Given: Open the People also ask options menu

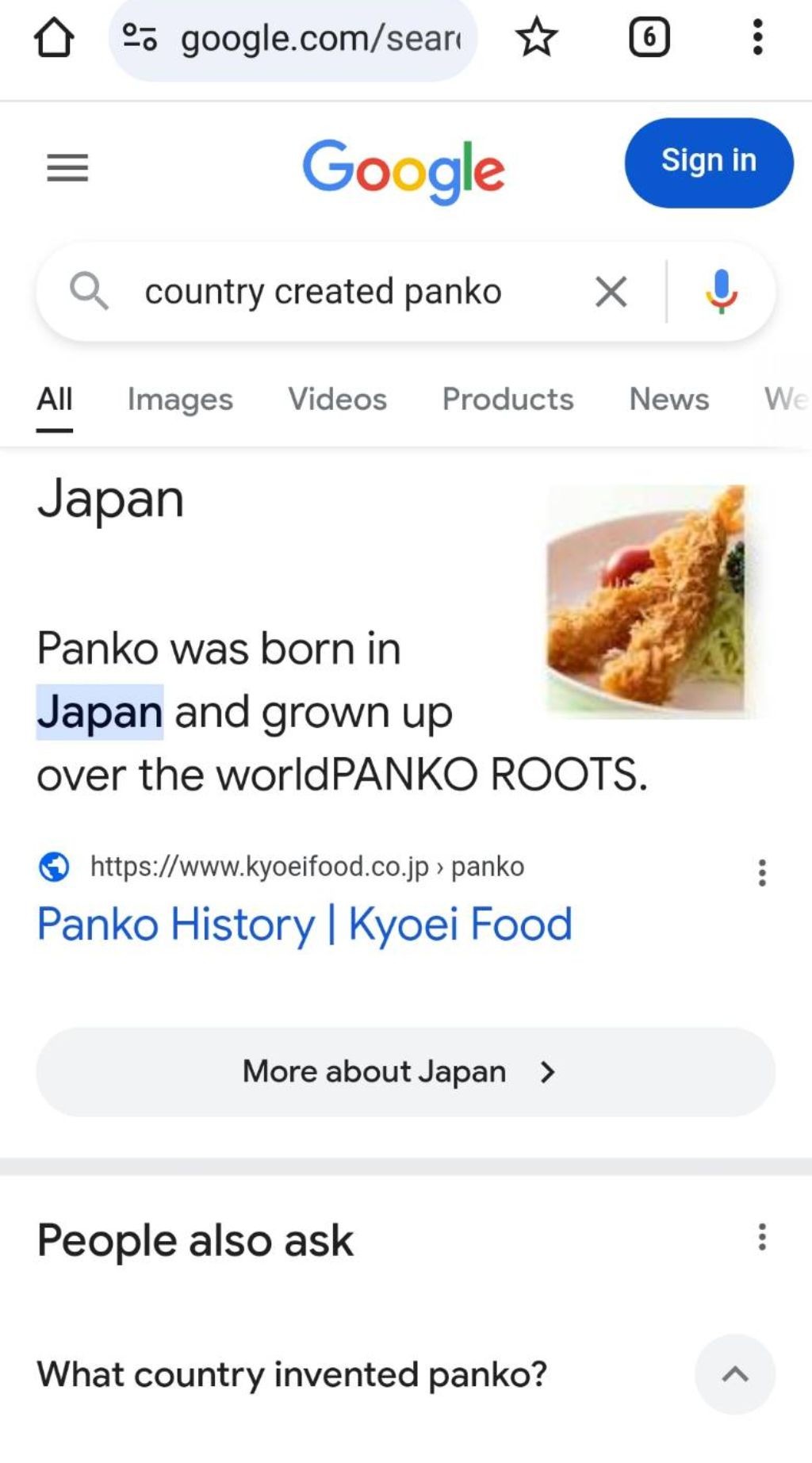Looking at the screenshot, I should 762,1237.
